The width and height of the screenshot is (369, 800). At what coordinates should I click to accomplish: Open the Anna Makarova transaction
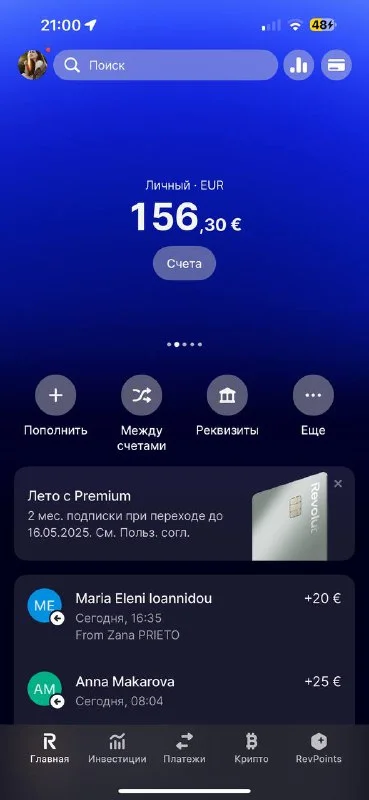184,691
